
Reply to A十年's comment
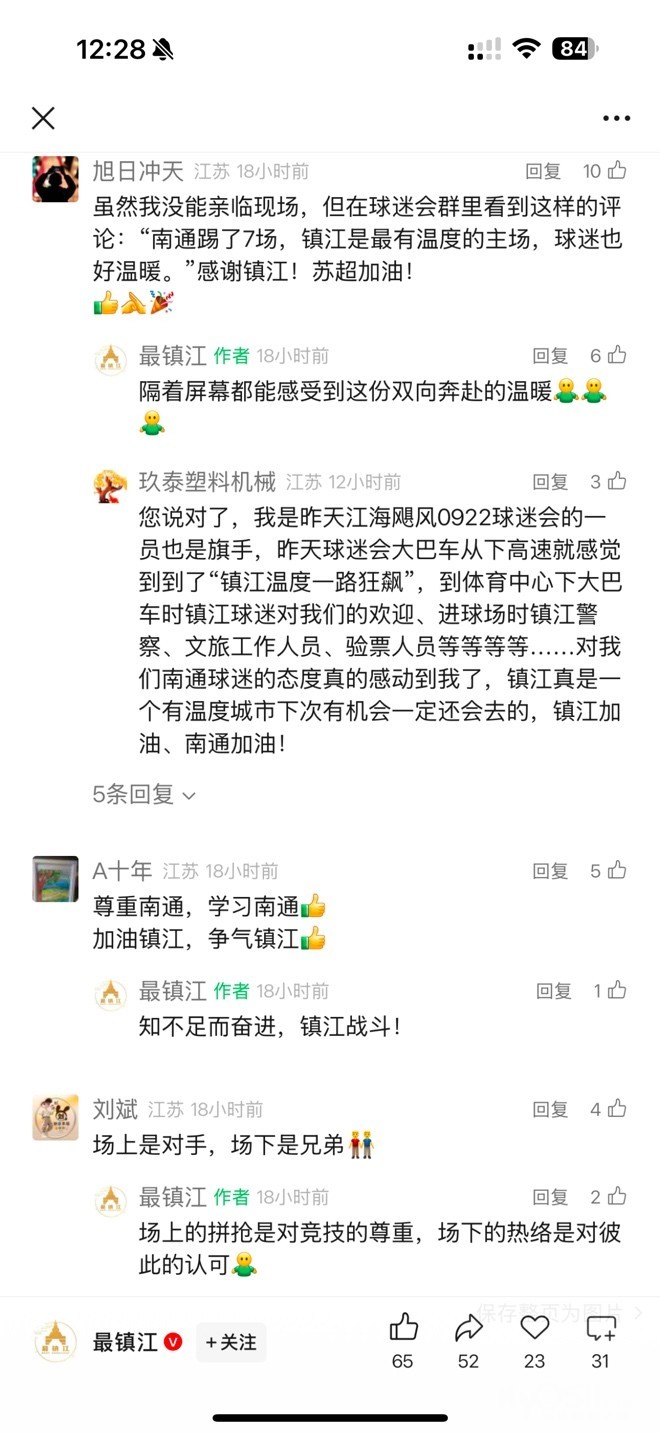click(x=550, y=871)
